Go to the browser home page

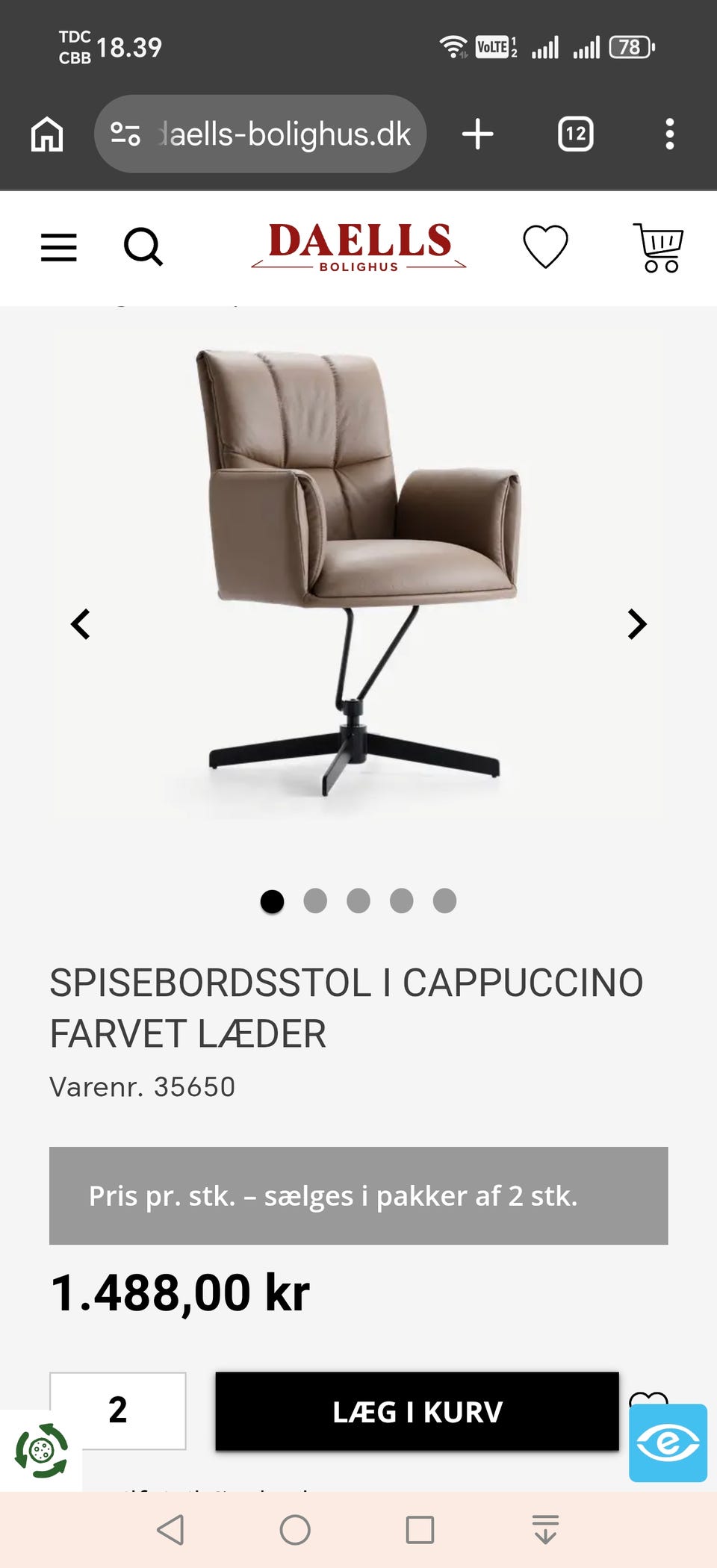coord(47,134)
